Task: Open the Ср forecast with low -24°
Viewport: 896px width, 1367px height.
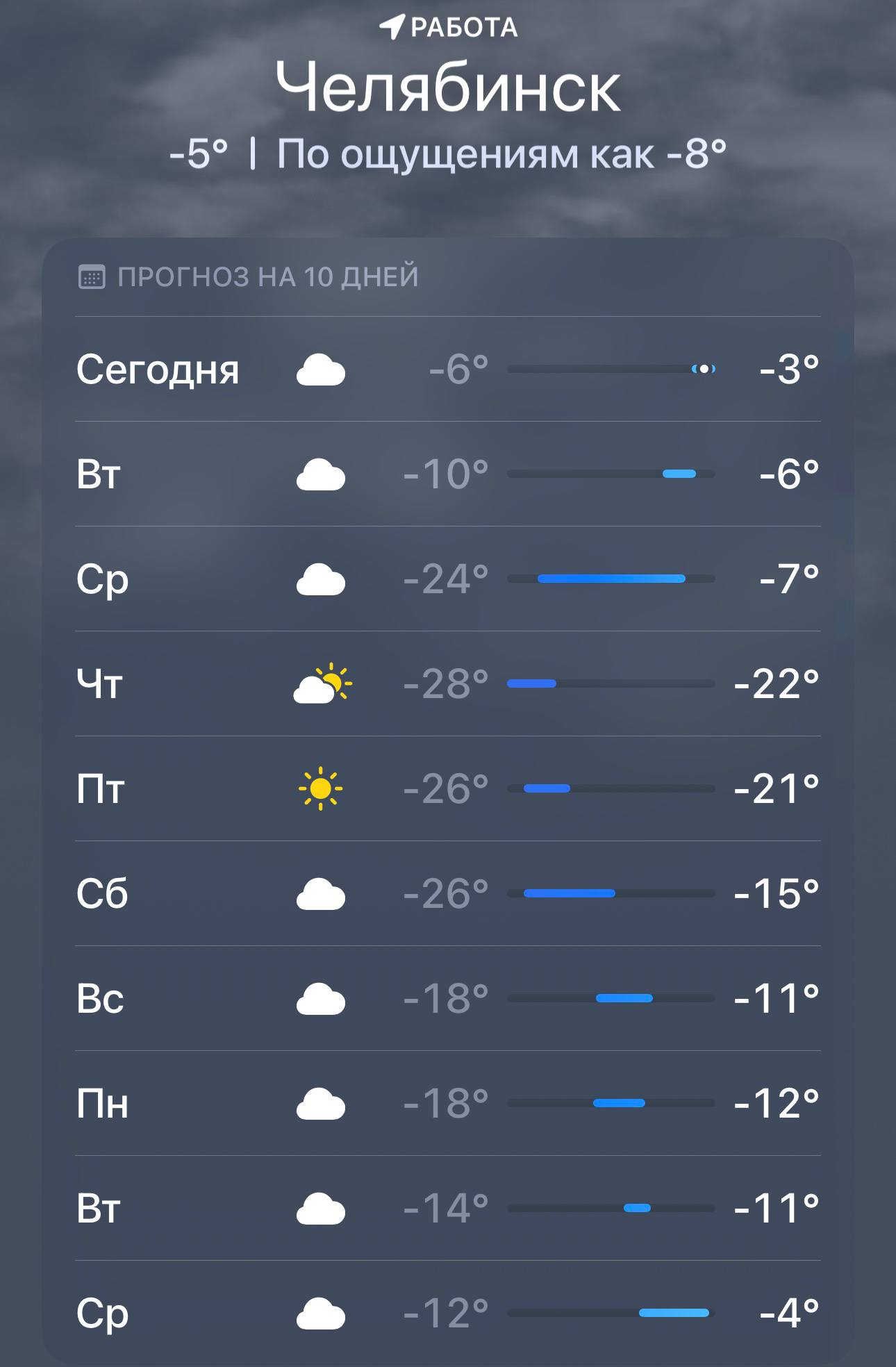Action: 447,579
